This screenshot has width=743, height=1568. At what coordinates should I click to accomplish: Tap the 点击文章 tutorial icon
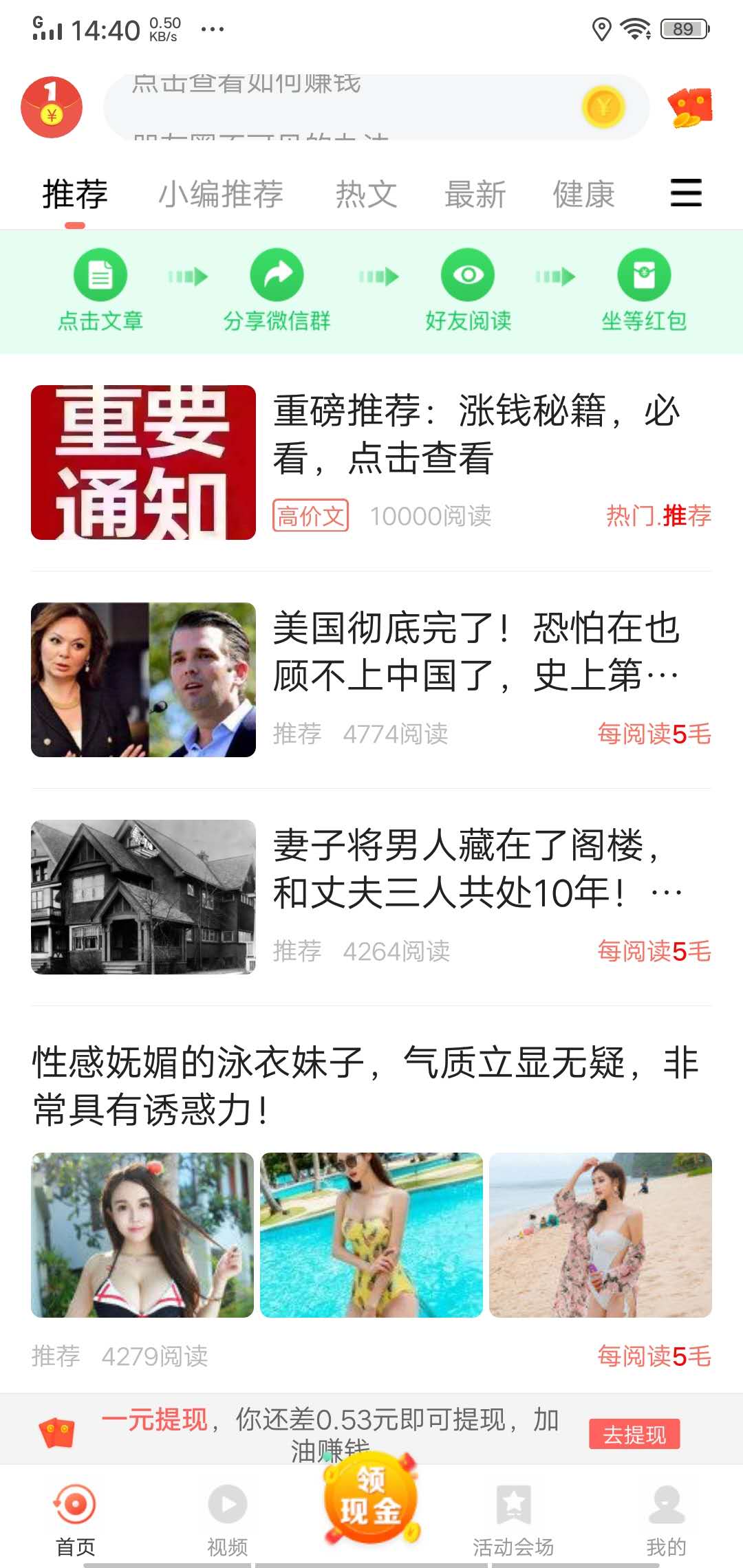pos(100,274)
